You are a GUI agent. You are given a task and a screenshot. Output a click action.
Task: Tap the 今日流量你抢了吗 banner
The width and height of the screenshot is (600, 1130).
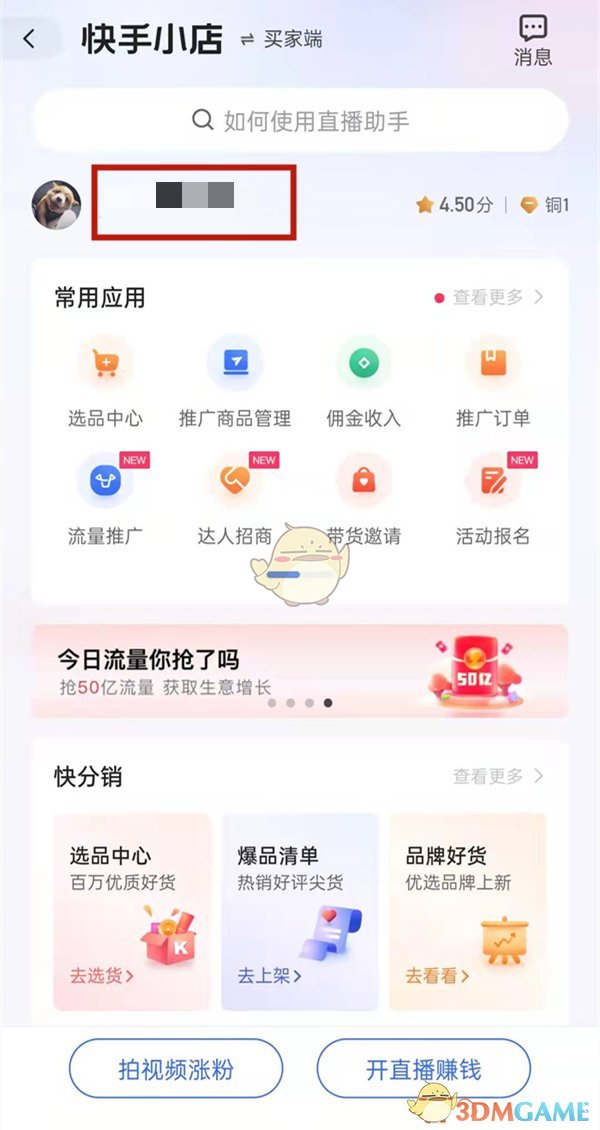click(x=300, y=671)
